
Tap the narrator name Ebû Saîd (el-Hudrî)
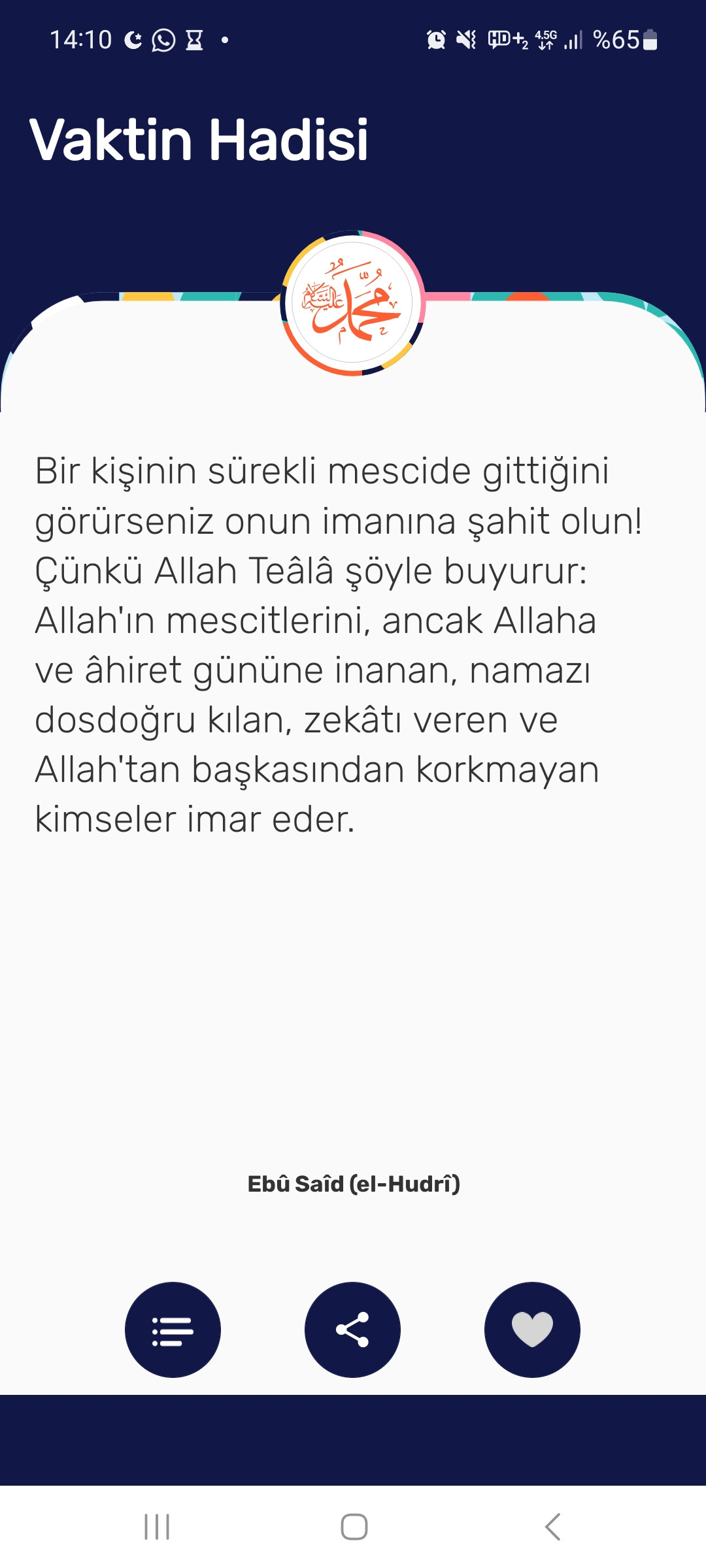click(x=353, y=1183)
